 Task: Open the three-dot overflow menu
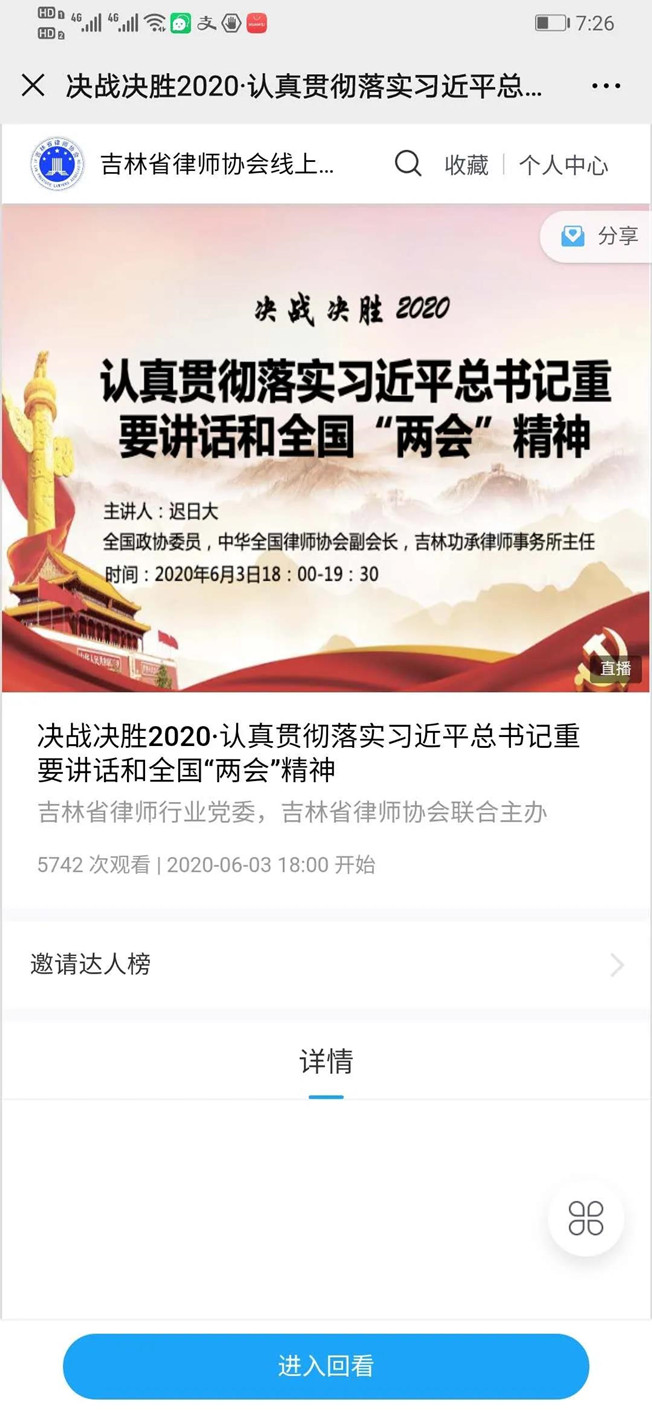tap(606, 86)
